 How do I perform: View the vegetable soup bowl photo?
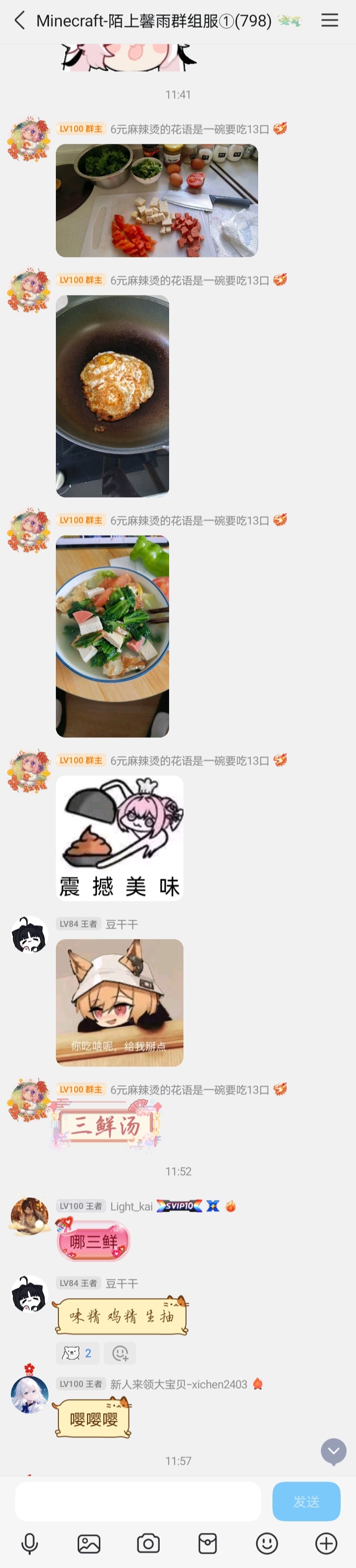click(113, 636)
